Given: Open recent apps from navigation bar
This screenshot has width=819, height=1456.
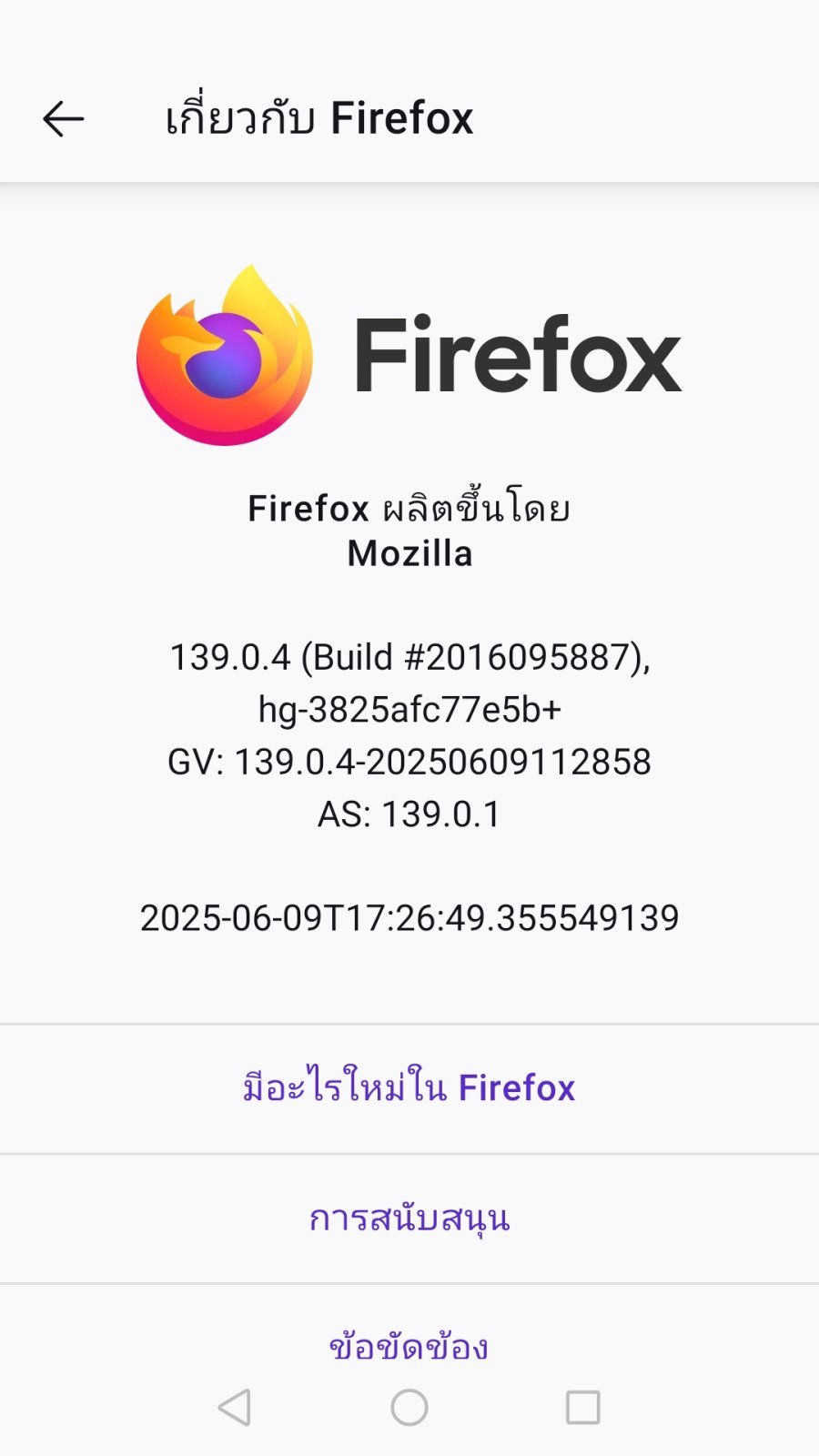Looking at the screenshot, I should point(582,1407).
